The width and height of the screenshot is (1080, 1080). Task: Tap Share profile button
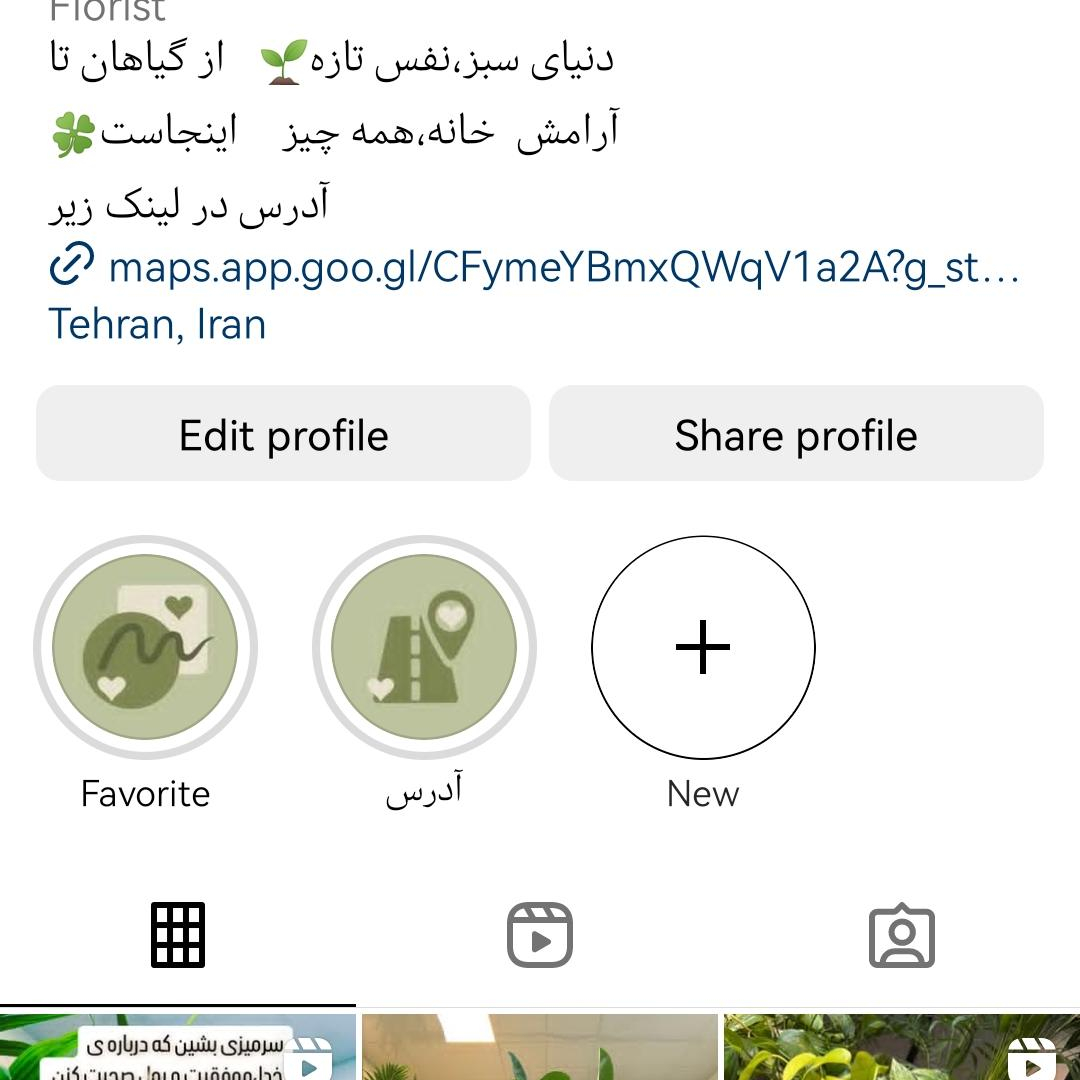(x=796, y=435)
